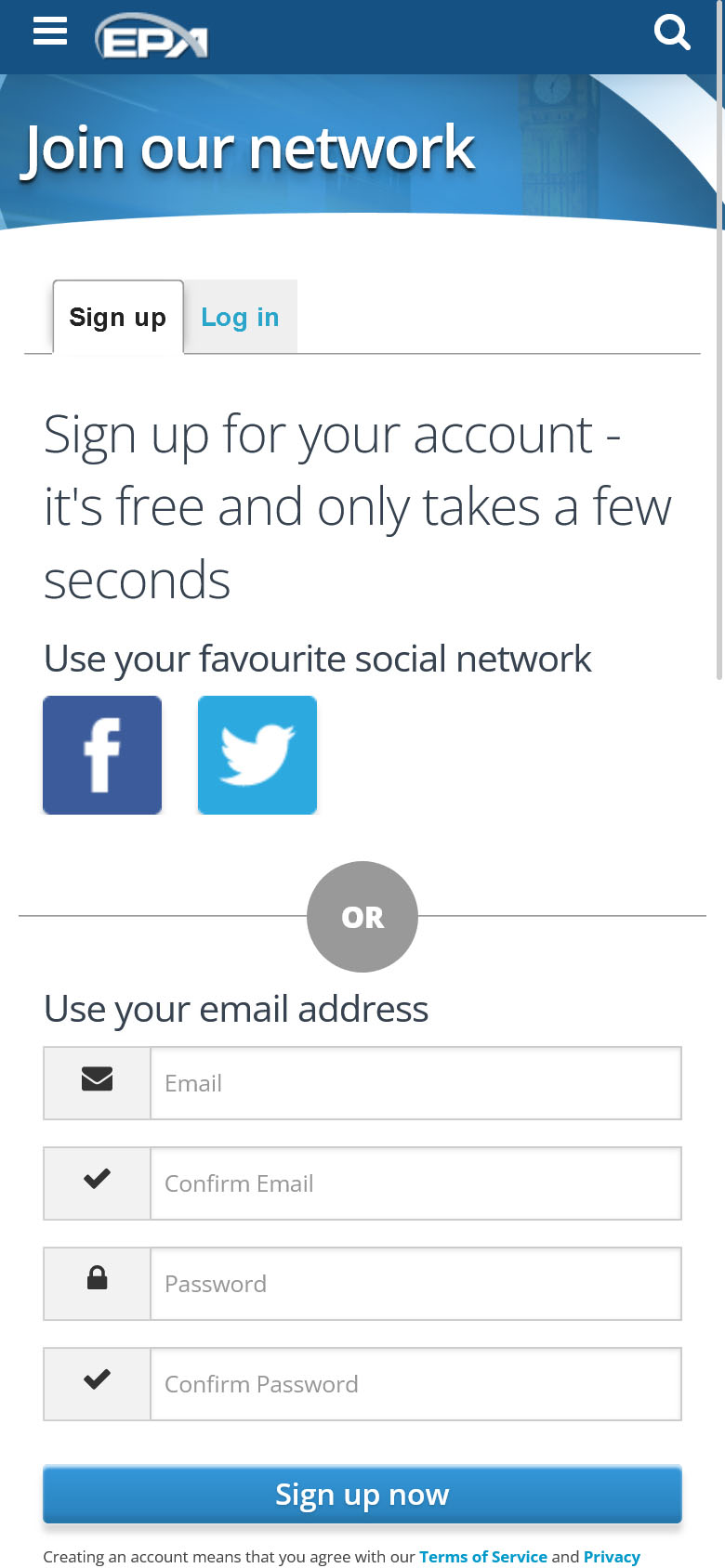Open the Terms of Service link
The width and height of the screenshot is (725, 1568).
pos(482,1557)
